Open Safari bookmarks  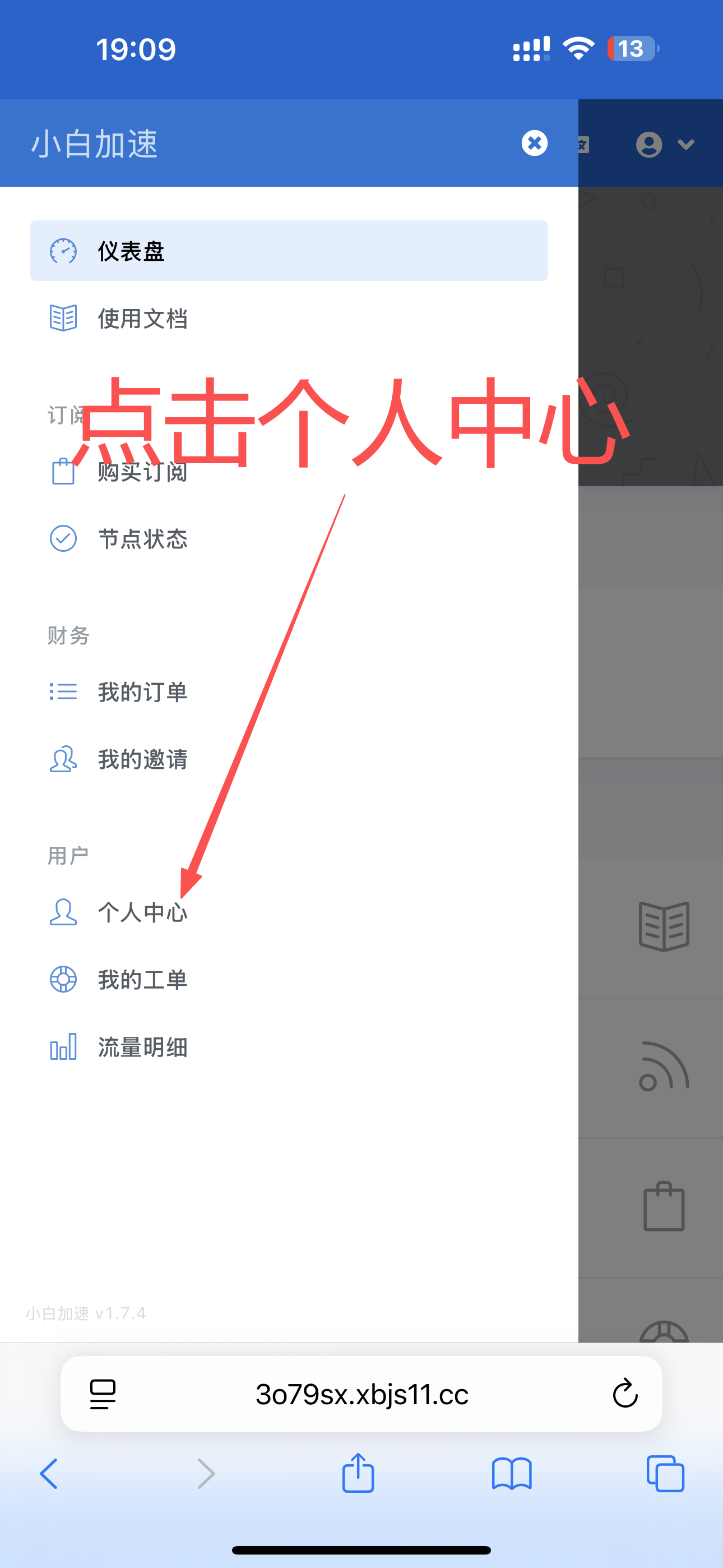click(x=511, y=1474)
